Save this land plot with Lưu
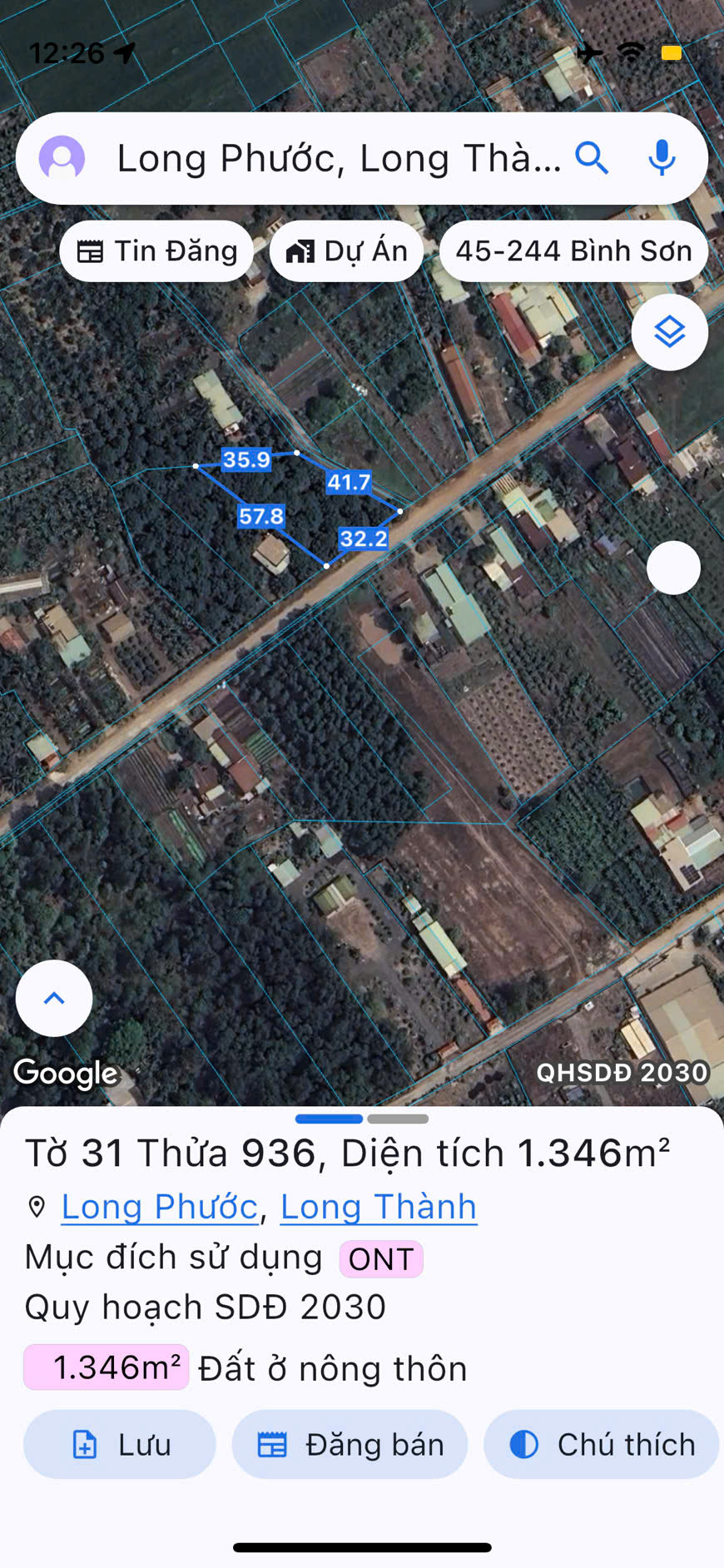724x1568 pixels. (x=120, y=1445)
